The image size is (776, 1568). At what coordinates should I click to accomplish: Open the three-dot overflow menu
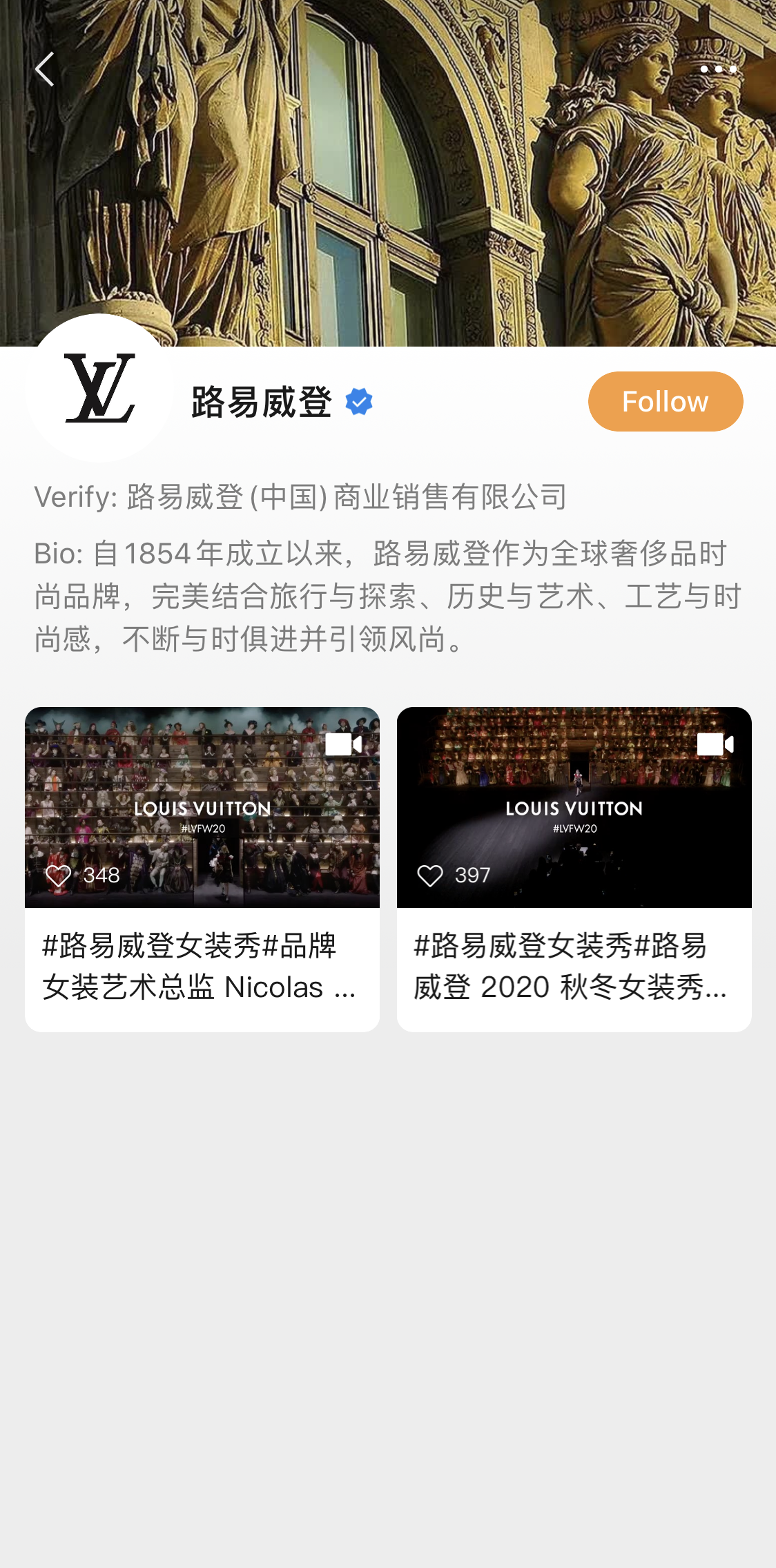click(718, 69)
